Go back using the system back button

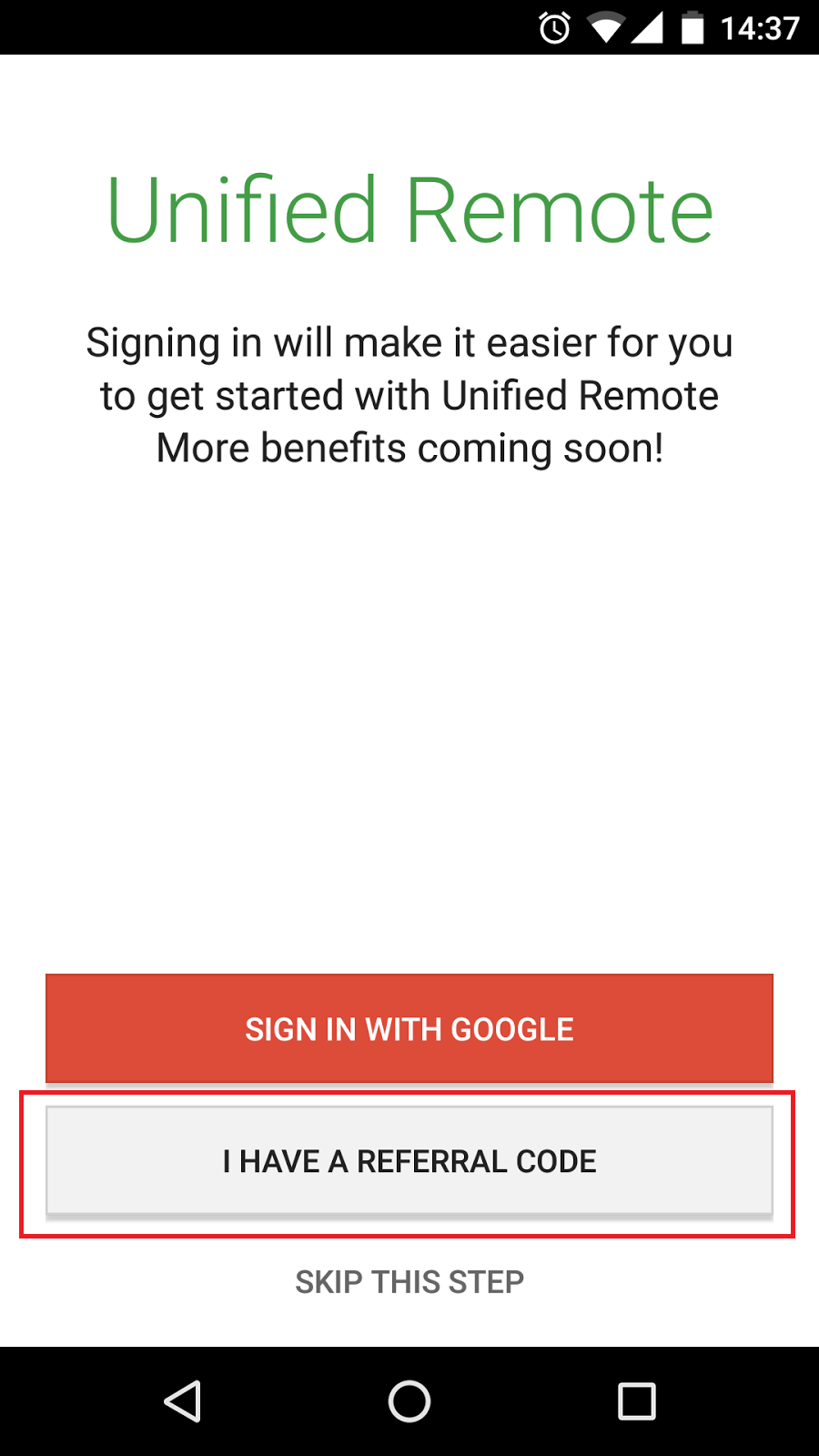point(182,1401)
